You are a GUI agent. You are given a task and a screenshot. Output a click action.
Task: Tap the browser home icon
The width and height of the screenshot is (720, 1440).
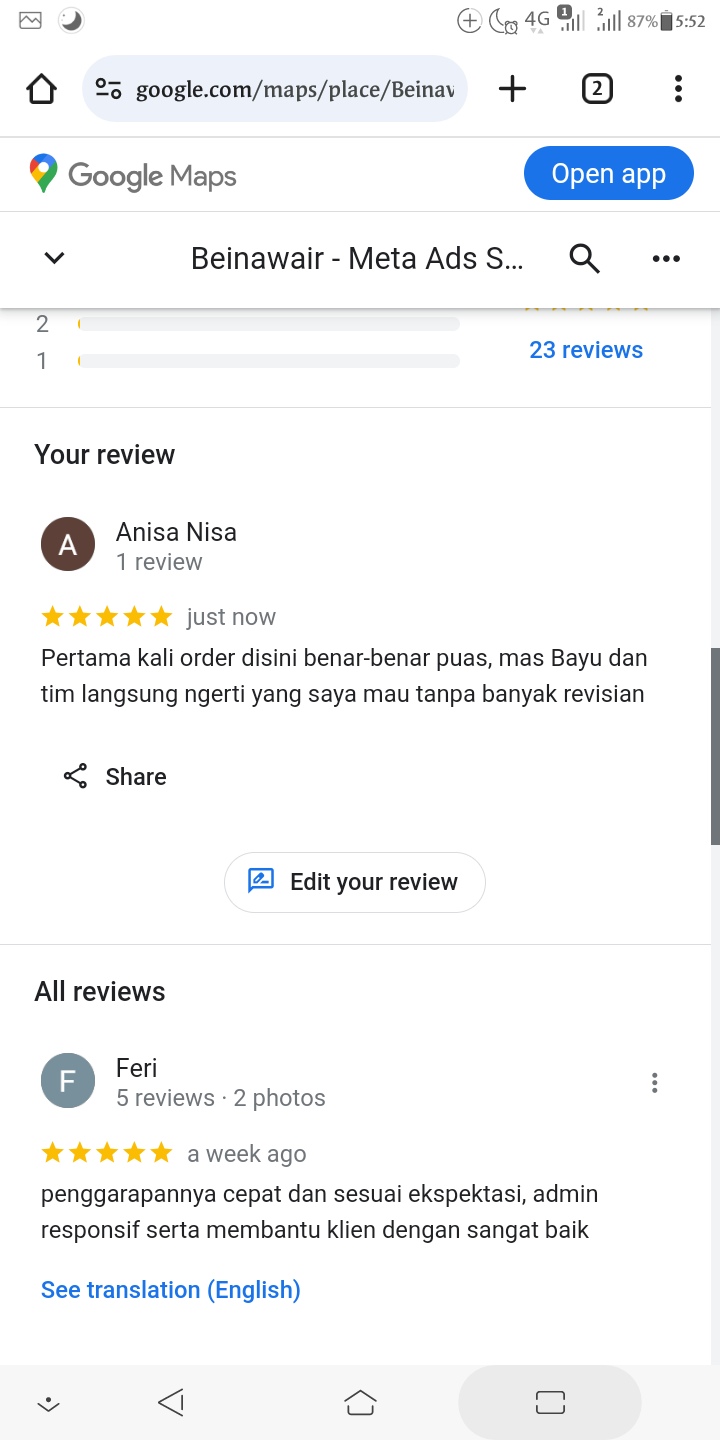click(41, 89)
